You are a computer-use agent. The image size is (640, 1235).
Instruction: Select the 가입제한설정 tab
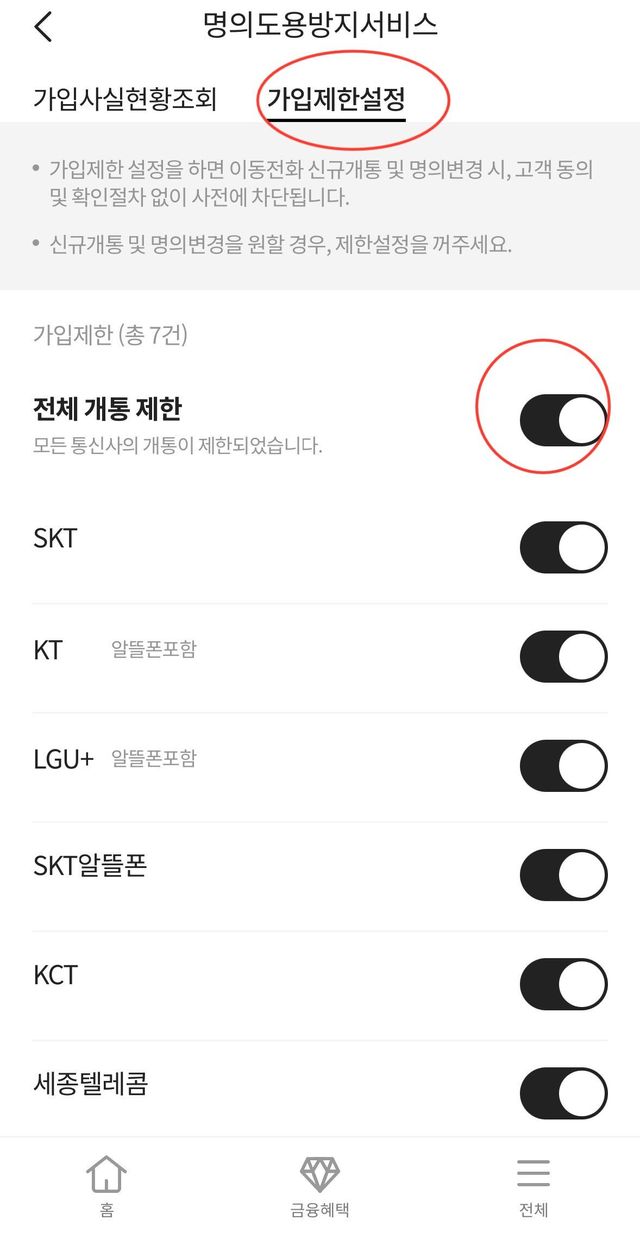point(336,99)
